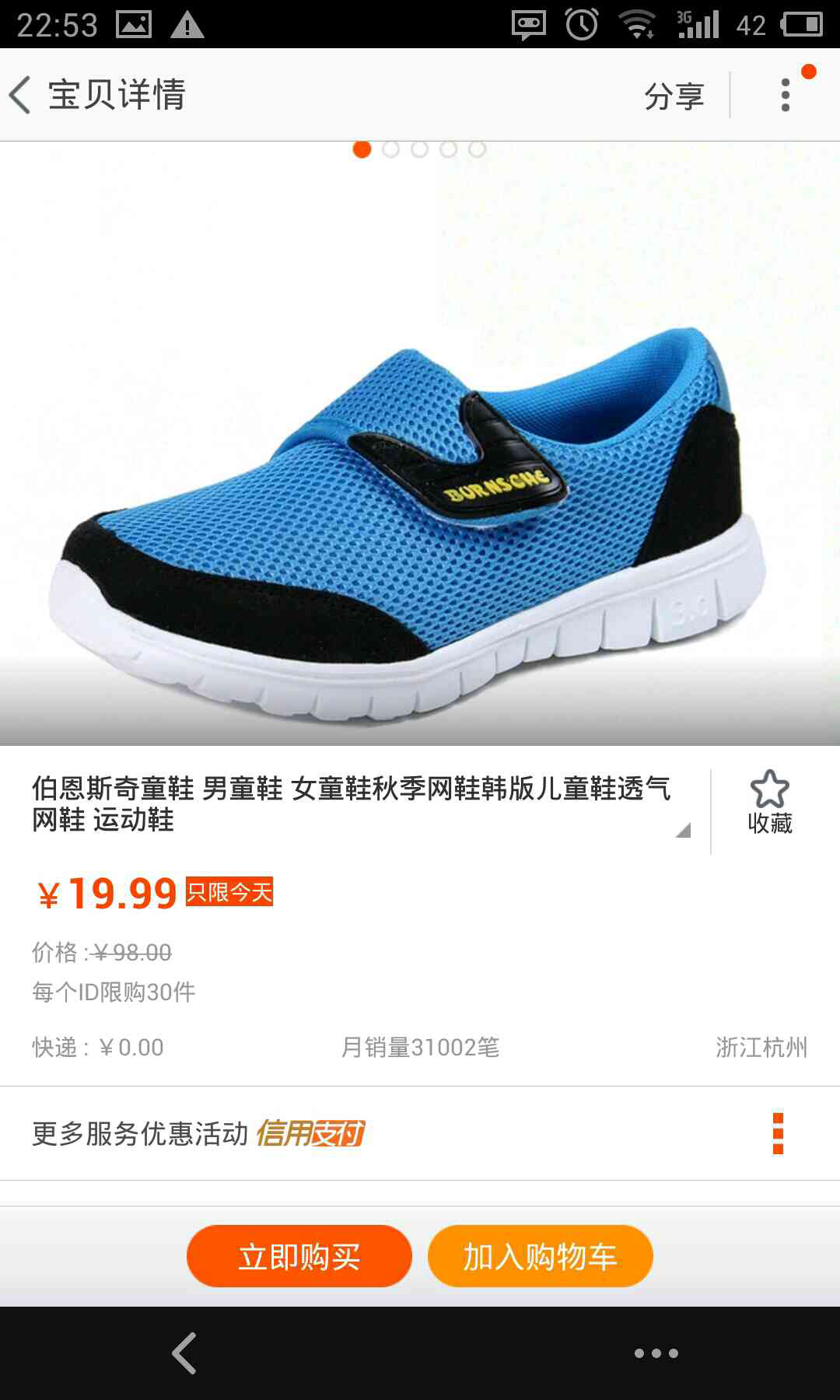Add item to favorites with 收藏 star

click(x=769, y=803)
